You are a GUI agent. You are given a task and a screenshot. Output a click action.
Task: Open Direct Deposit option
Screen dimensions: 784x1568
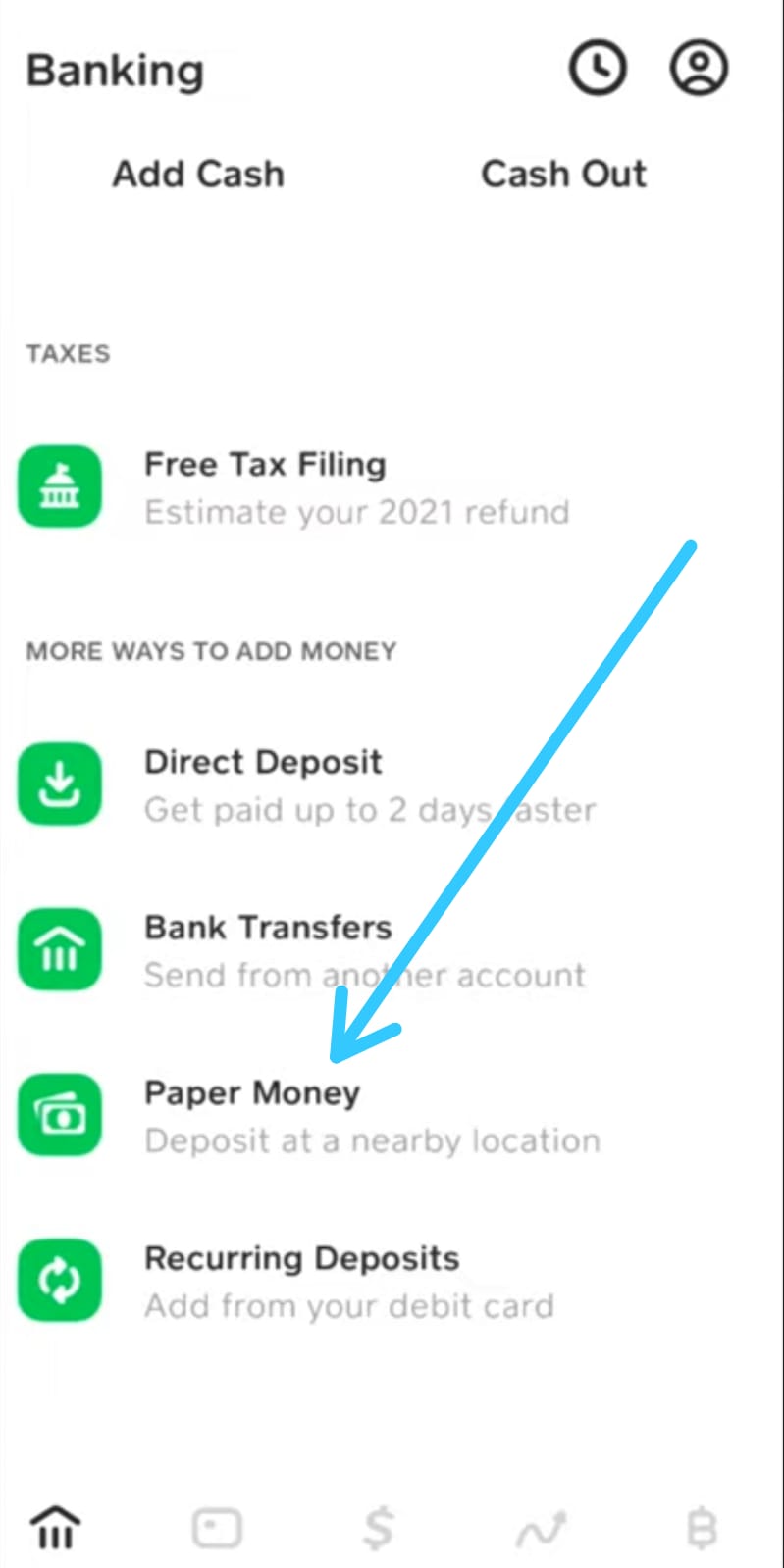pos(392,784)
